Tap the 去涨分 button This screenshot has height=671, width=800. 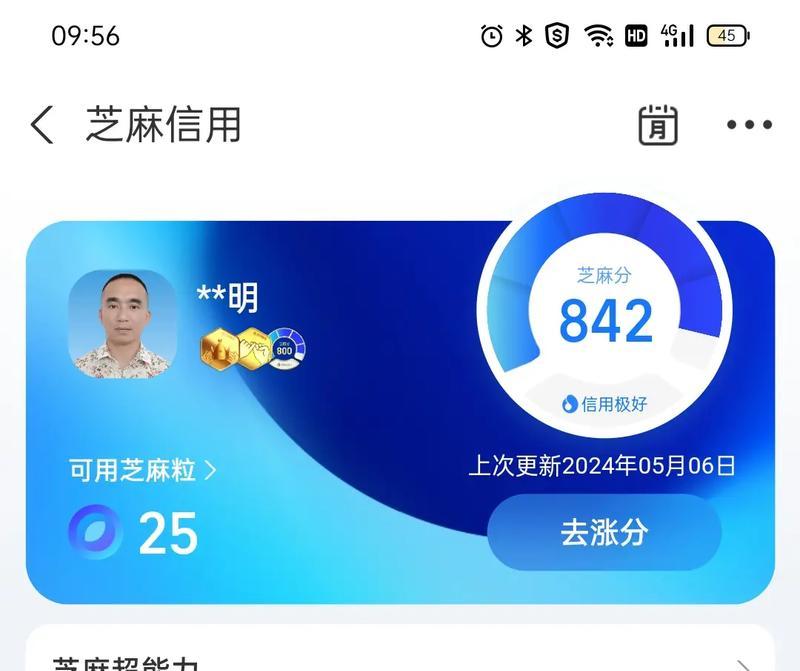click(604, 532)
